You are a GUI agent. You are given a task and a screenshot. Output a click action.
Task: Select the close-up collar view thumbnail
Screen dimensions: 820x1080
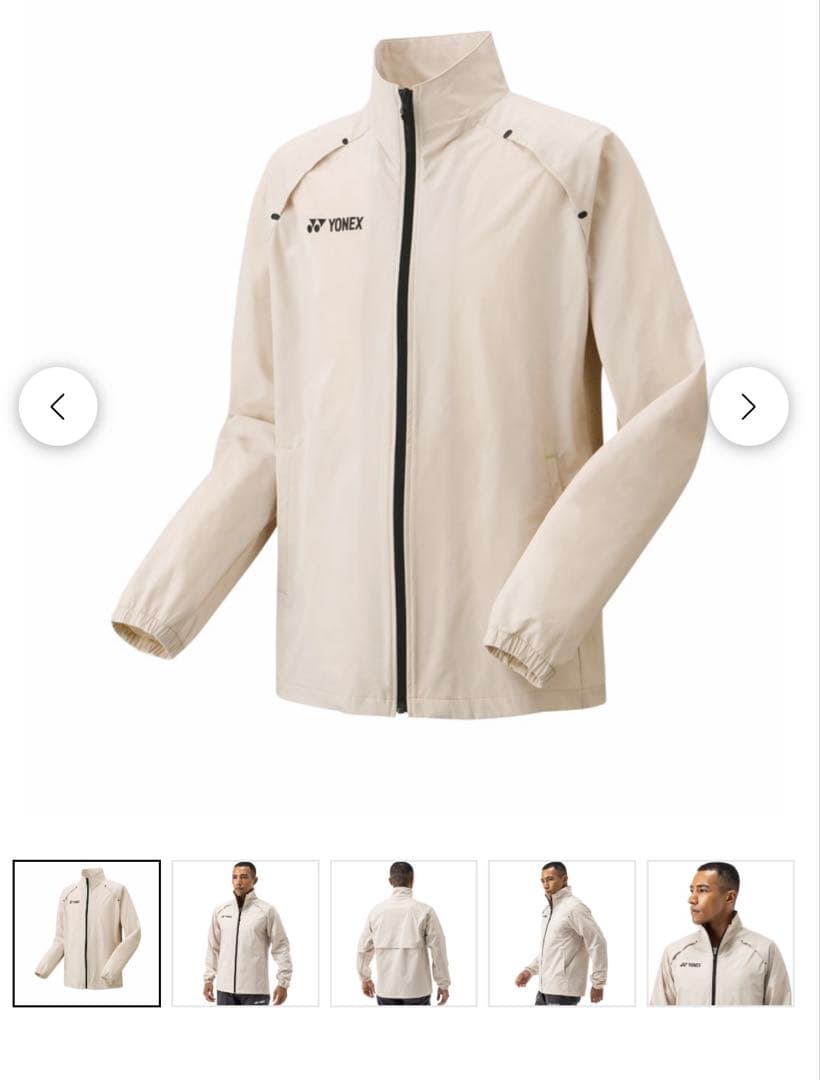720,933
